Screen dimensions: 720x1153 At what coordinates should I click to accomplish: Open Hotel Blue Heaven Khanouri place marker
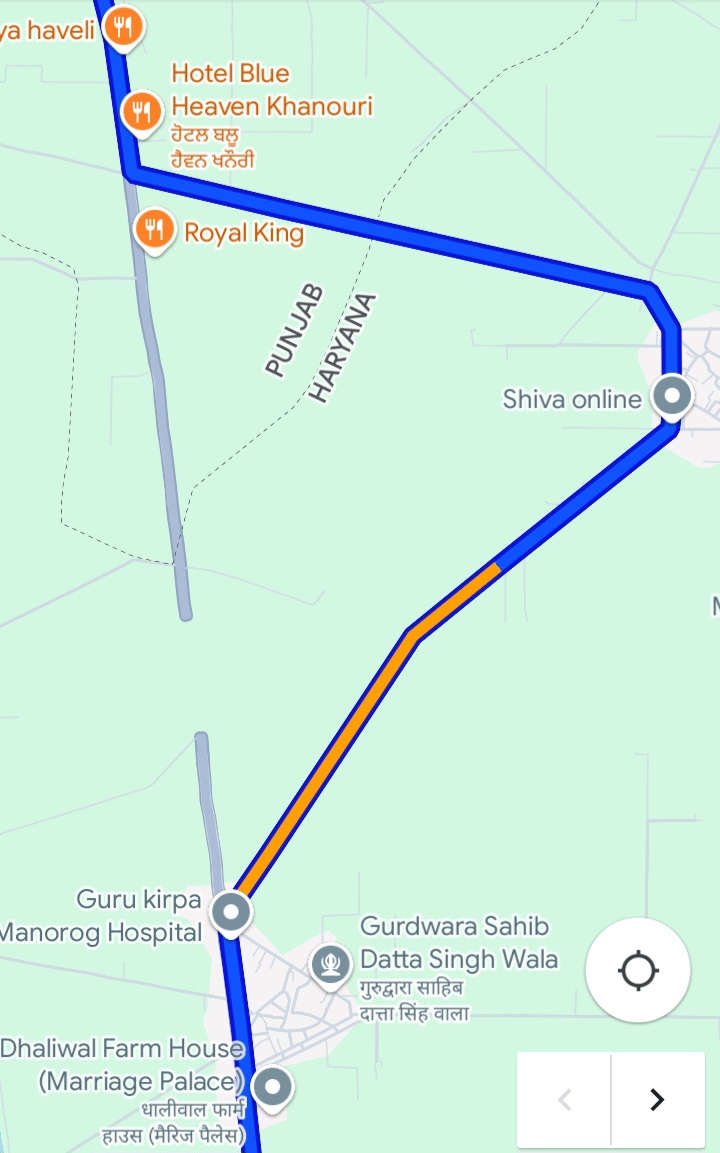click(x=141, y=110)
